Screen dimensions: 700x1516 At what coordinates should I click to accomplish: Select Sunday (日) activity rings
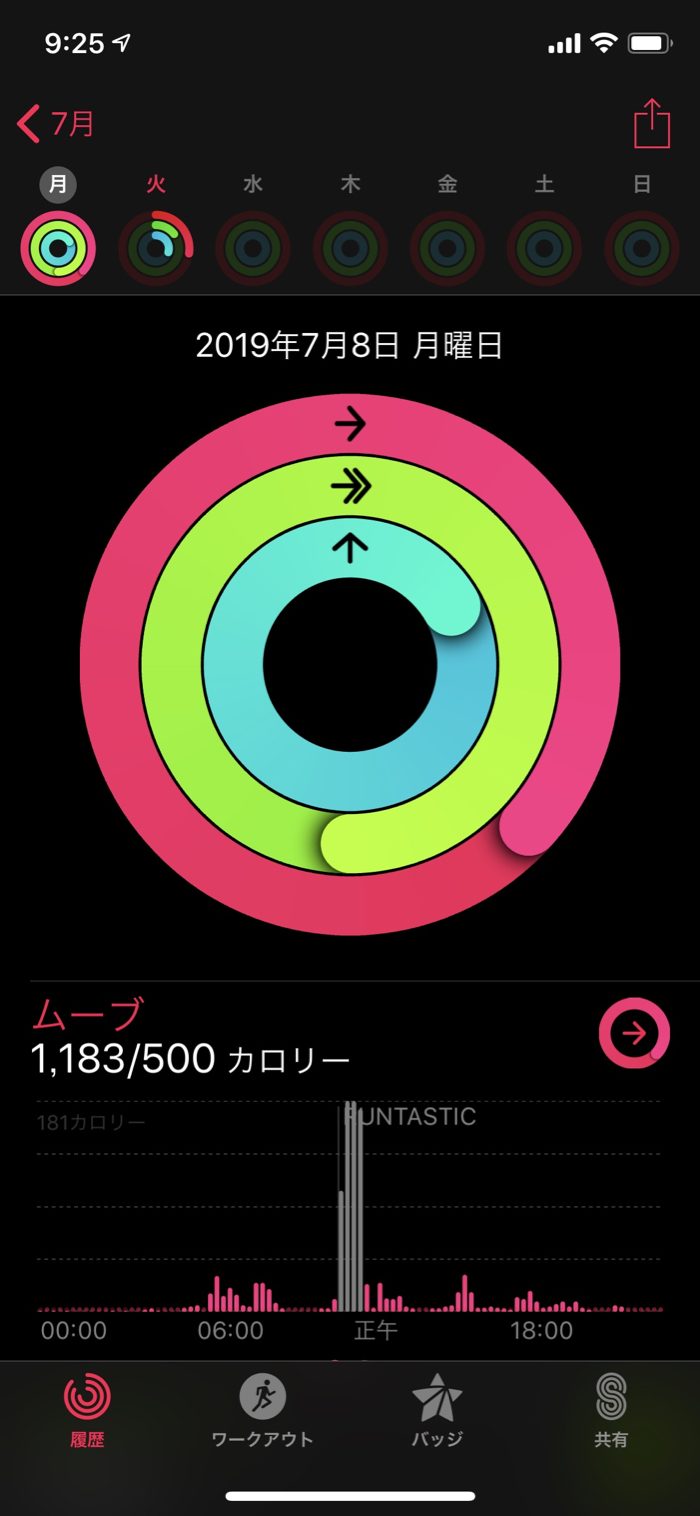pos(642,248)
